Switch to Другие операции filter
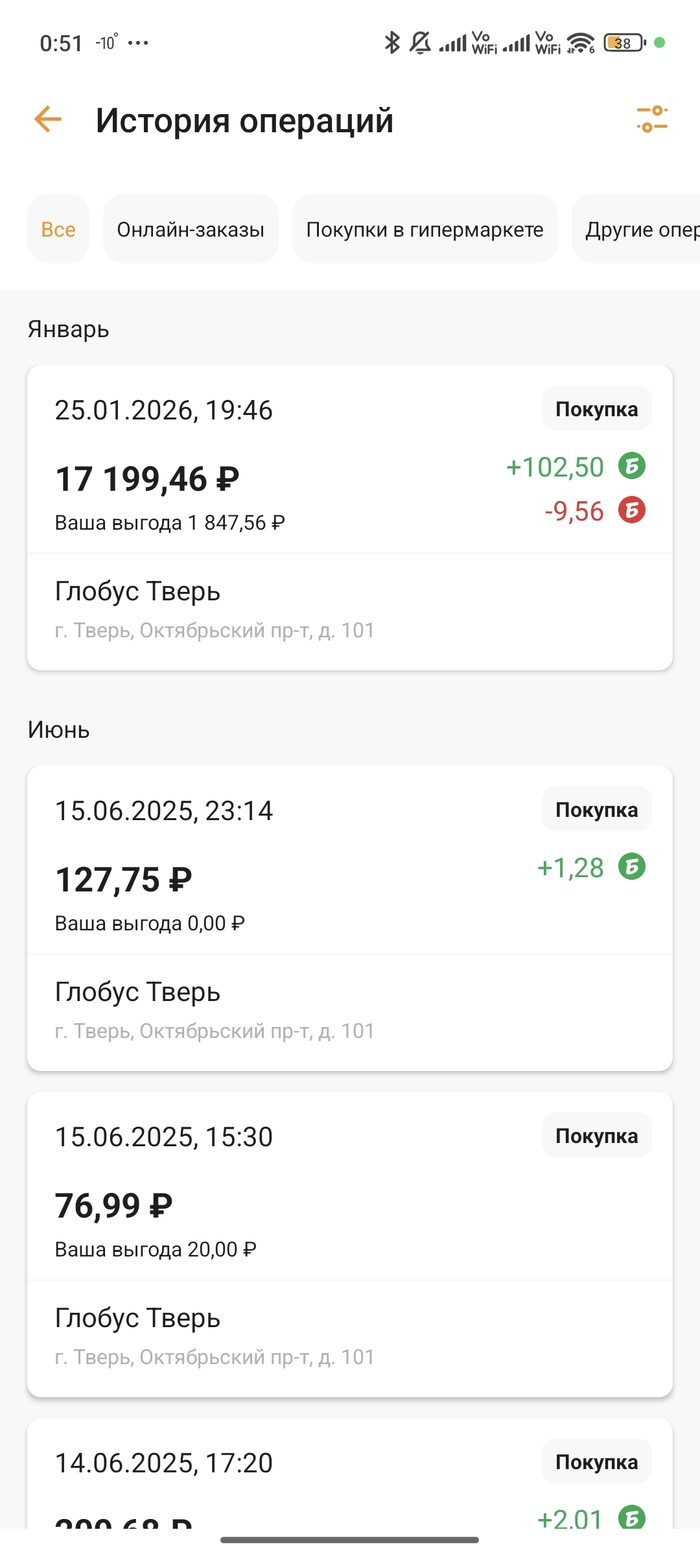 click(640, 229)
